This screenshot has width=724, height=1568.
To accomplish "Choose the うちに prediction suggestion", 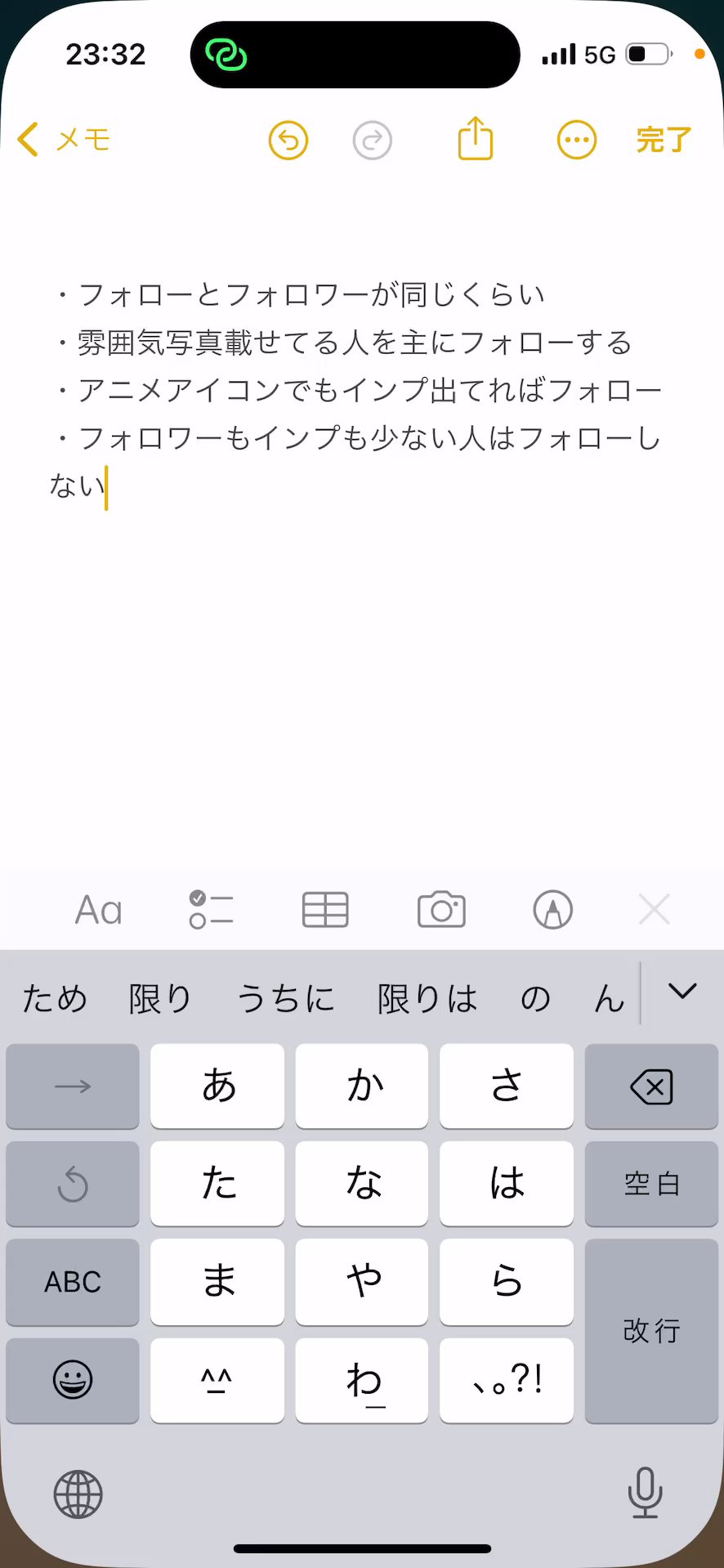I will coord(285,998).
